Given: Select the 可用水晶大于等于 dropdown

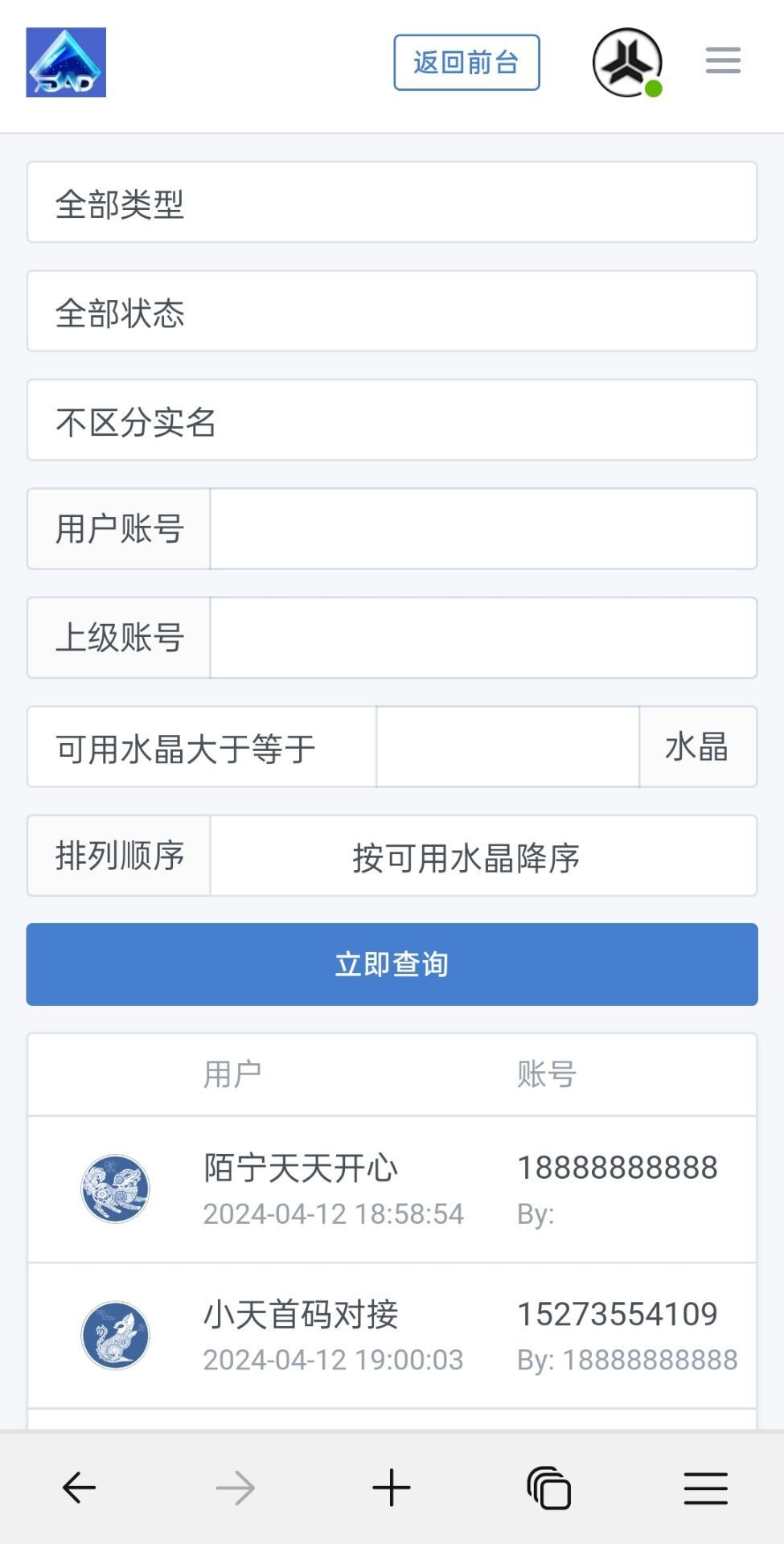Looking at the screenshot, I should click(x=202, y=747).
